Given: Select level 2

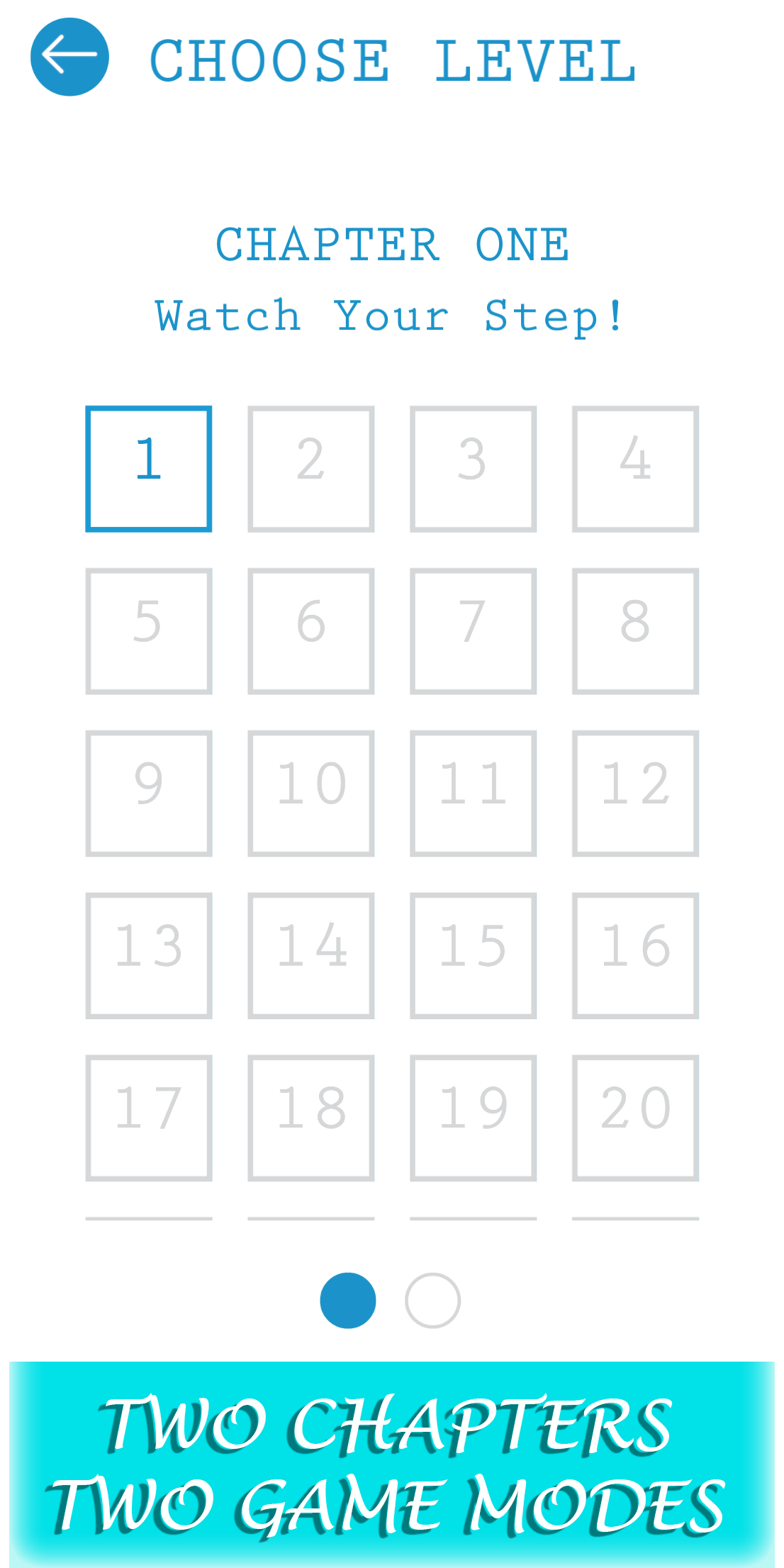Looking at the screenshot, I should pos(310,469).
